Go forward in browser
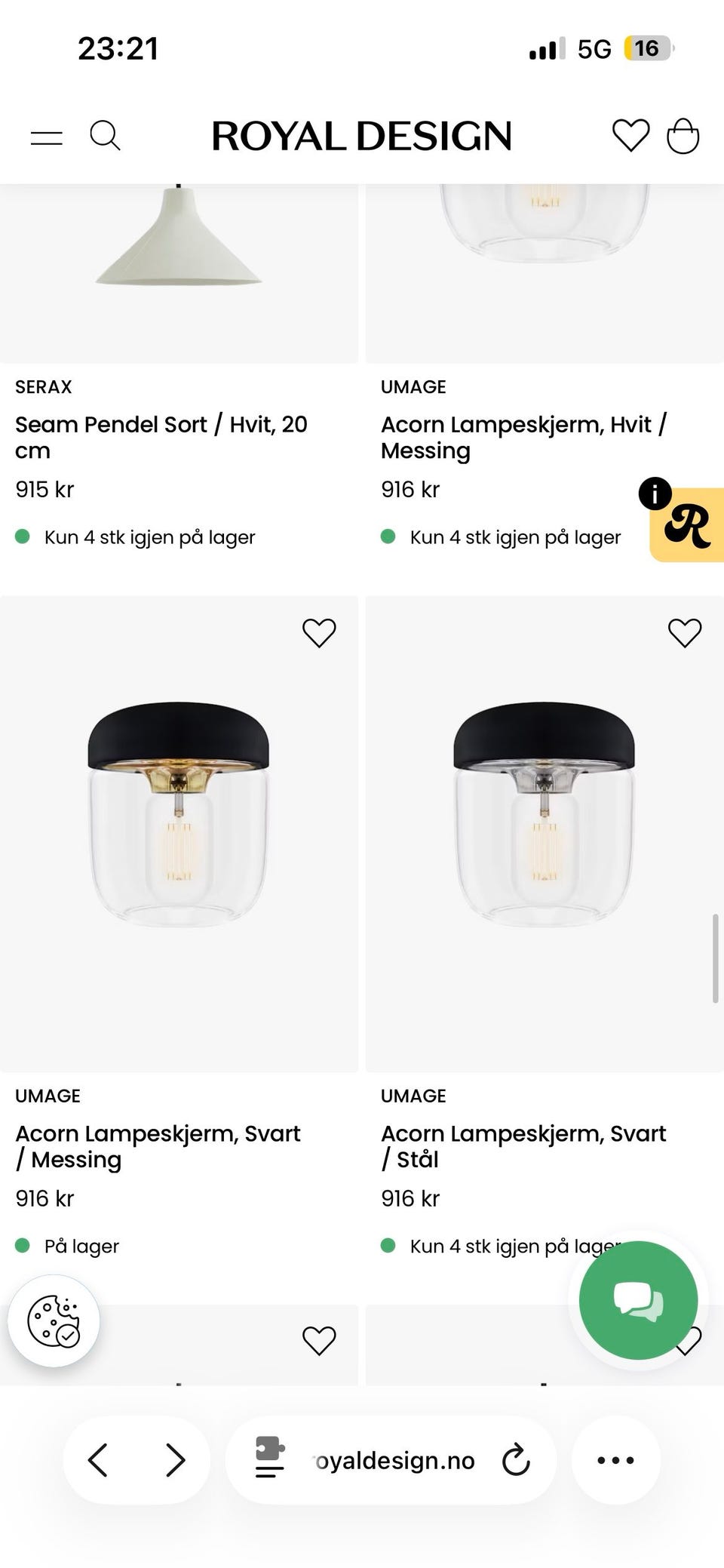This screenshot has height=1568, width=724. pyautogui.click(x=175, y=1460)
